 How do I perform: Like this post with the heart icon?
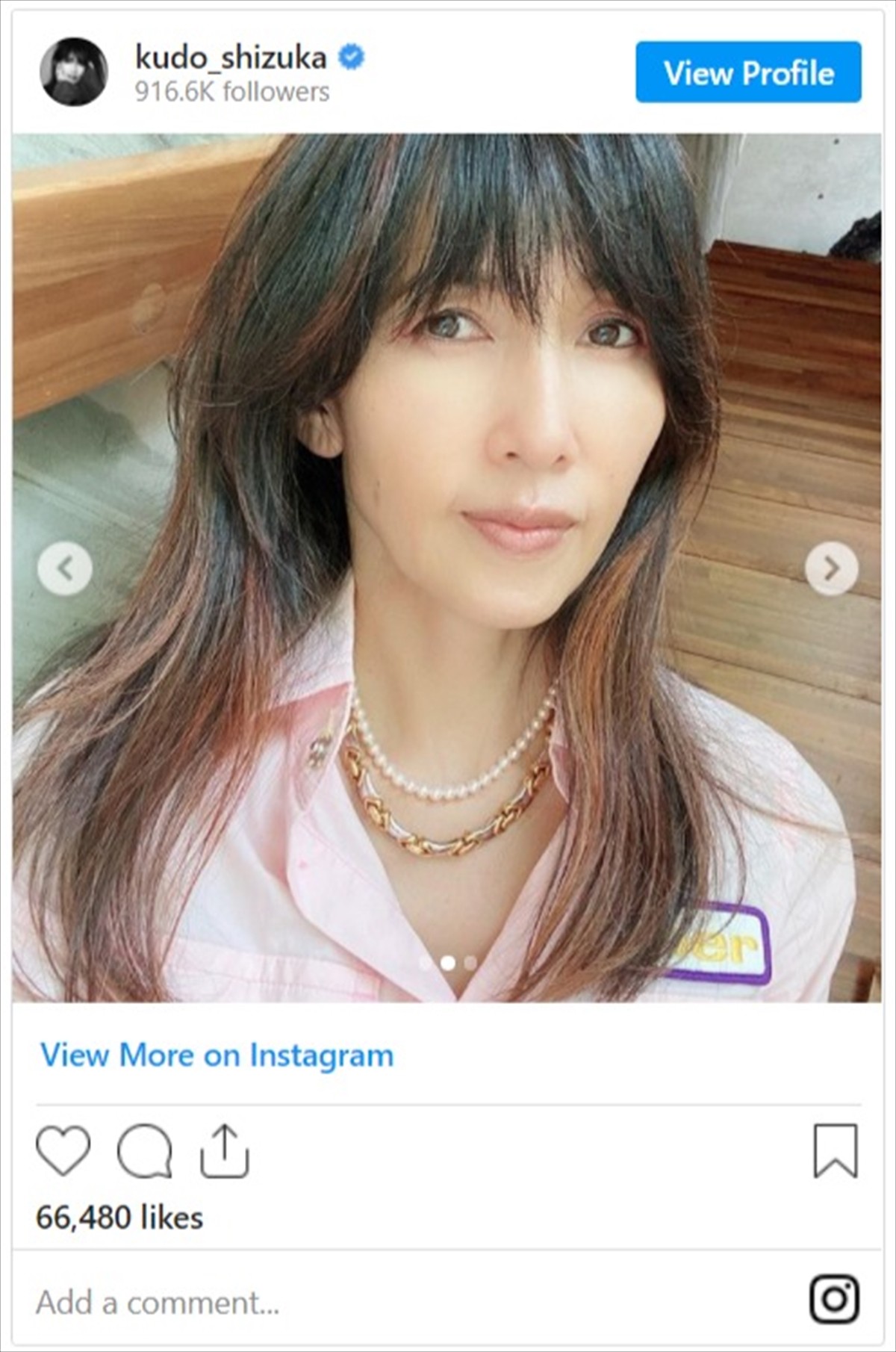63,1150
